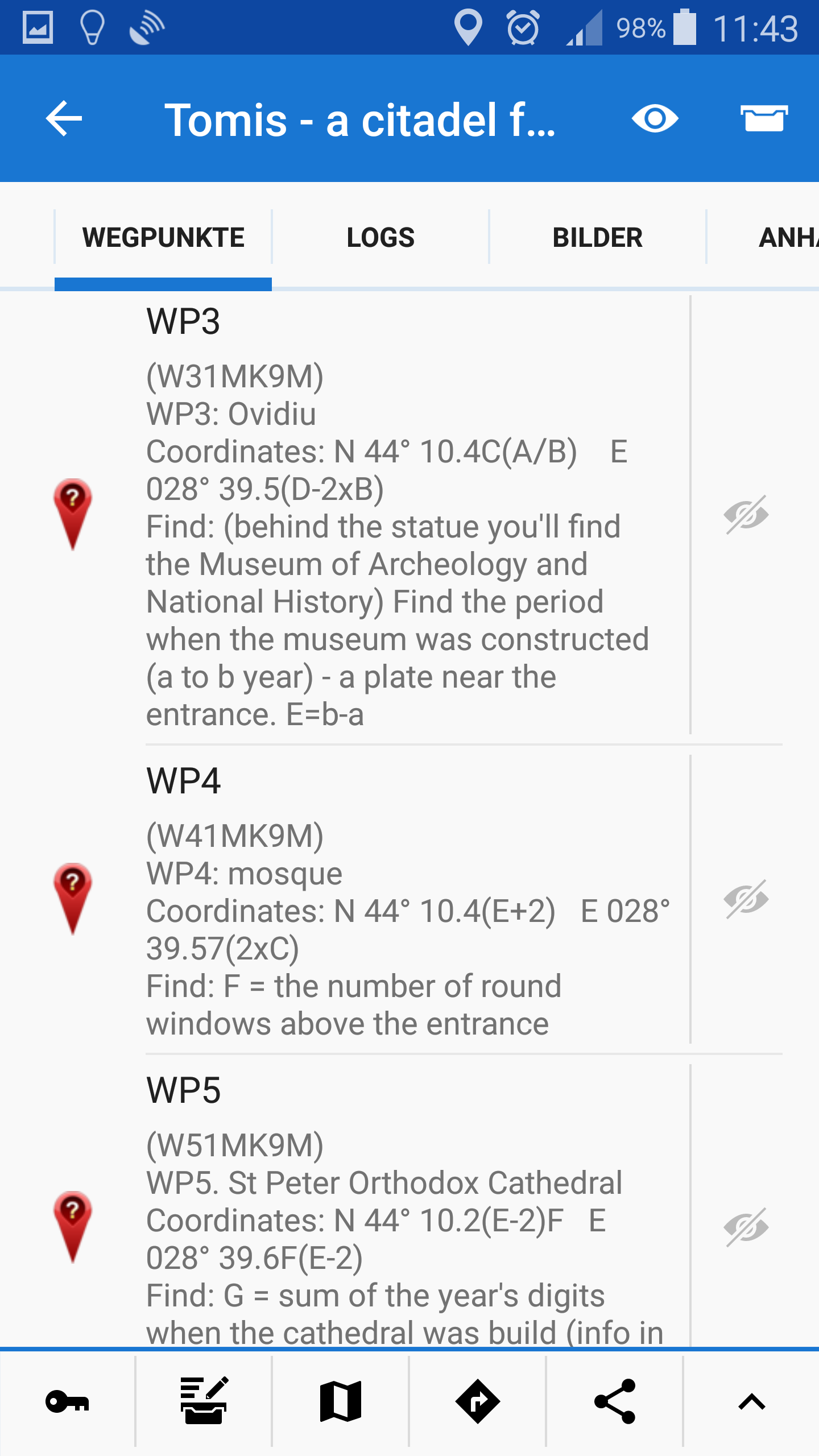Toggle visibility of waypoint WP3
The height and width of the screenshot is (1456, 819).
(746, 515)
